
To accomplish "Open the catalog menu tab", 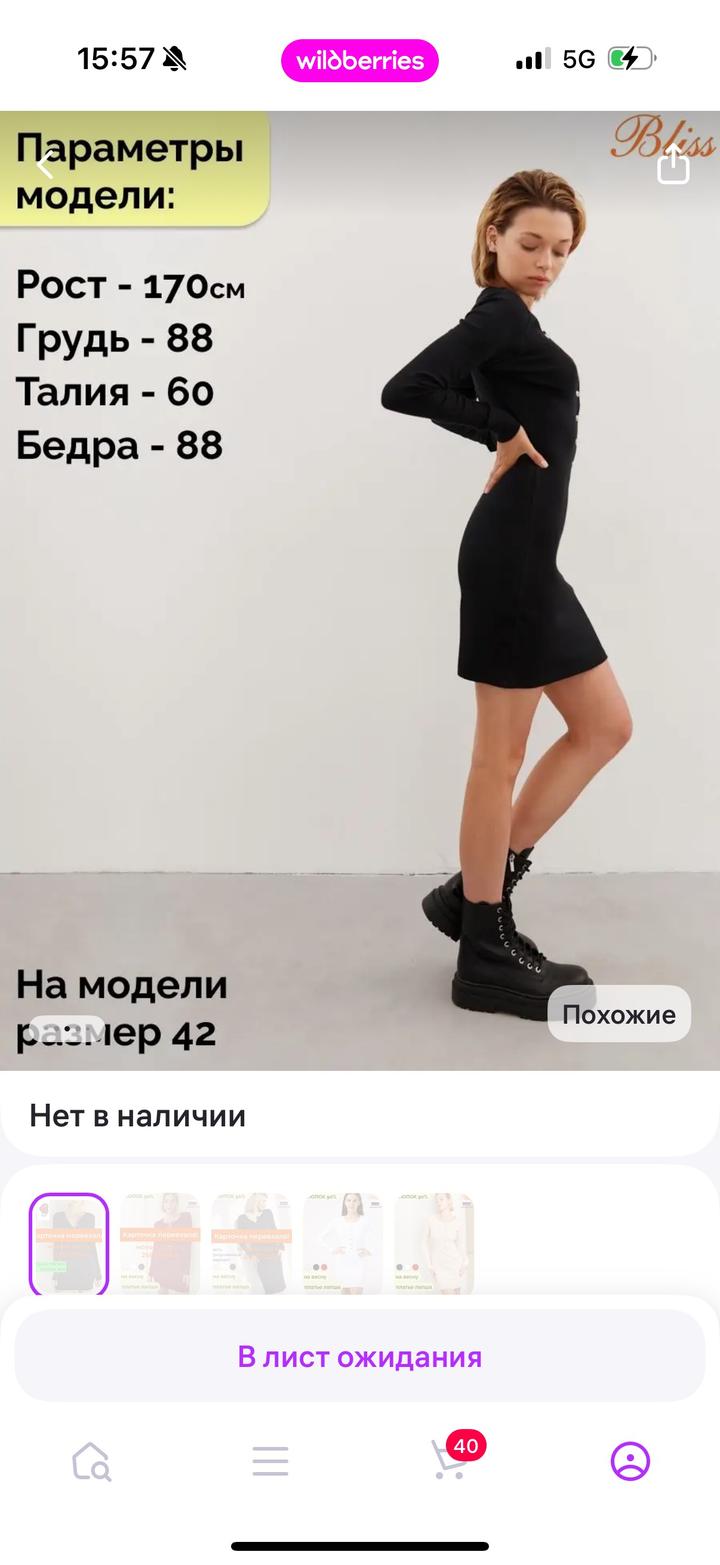I will (x=270, y=1461).
